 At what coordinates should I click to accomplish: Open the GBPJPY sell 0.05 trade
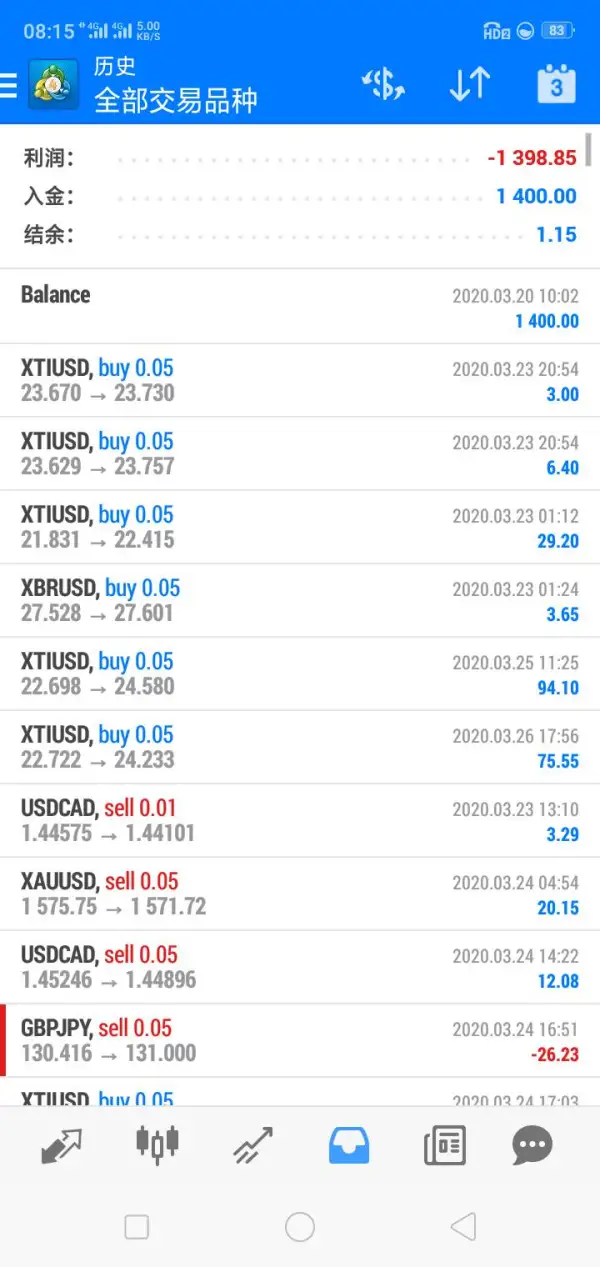tap(300, 1040)
